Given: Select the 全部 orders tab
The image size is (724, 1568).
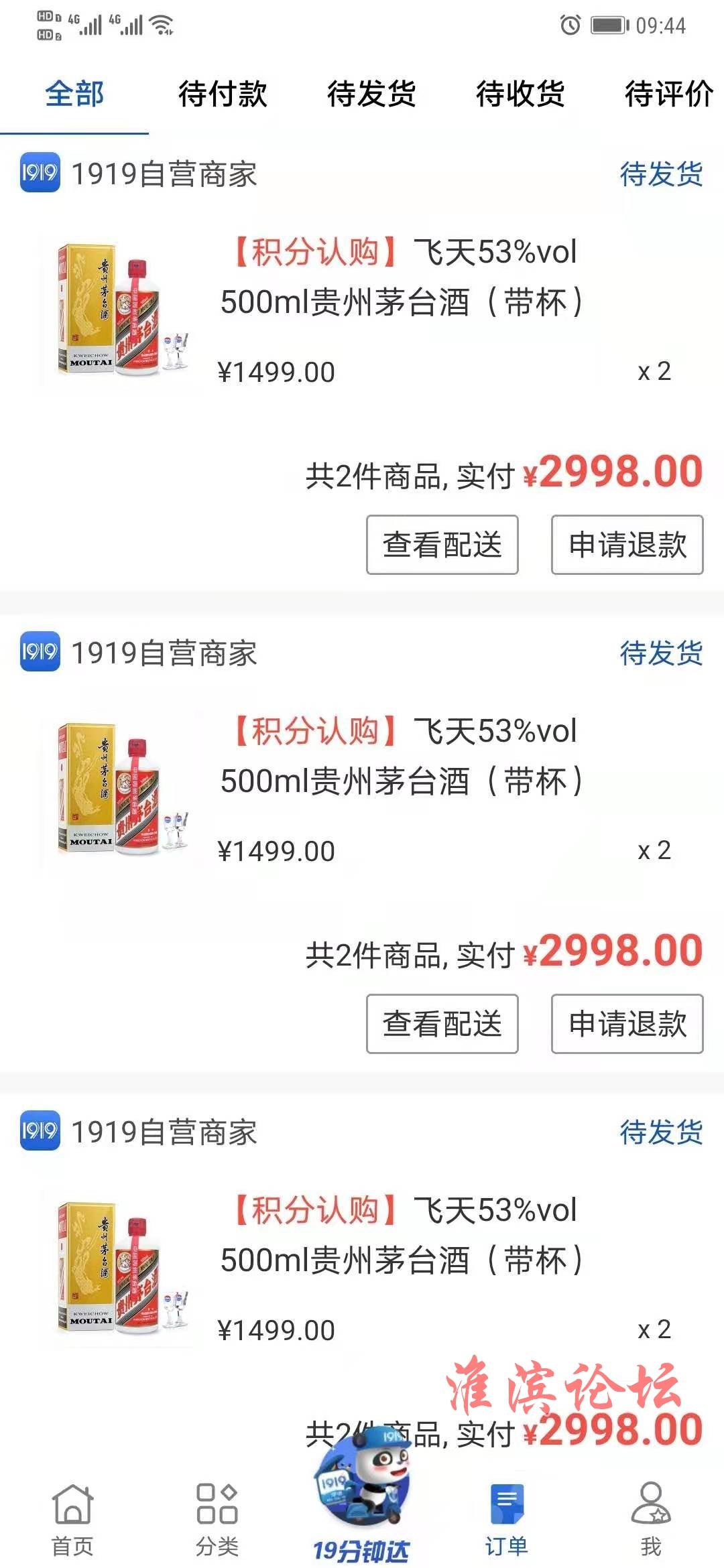Looking at the screenshot, I should click(74, 94).
